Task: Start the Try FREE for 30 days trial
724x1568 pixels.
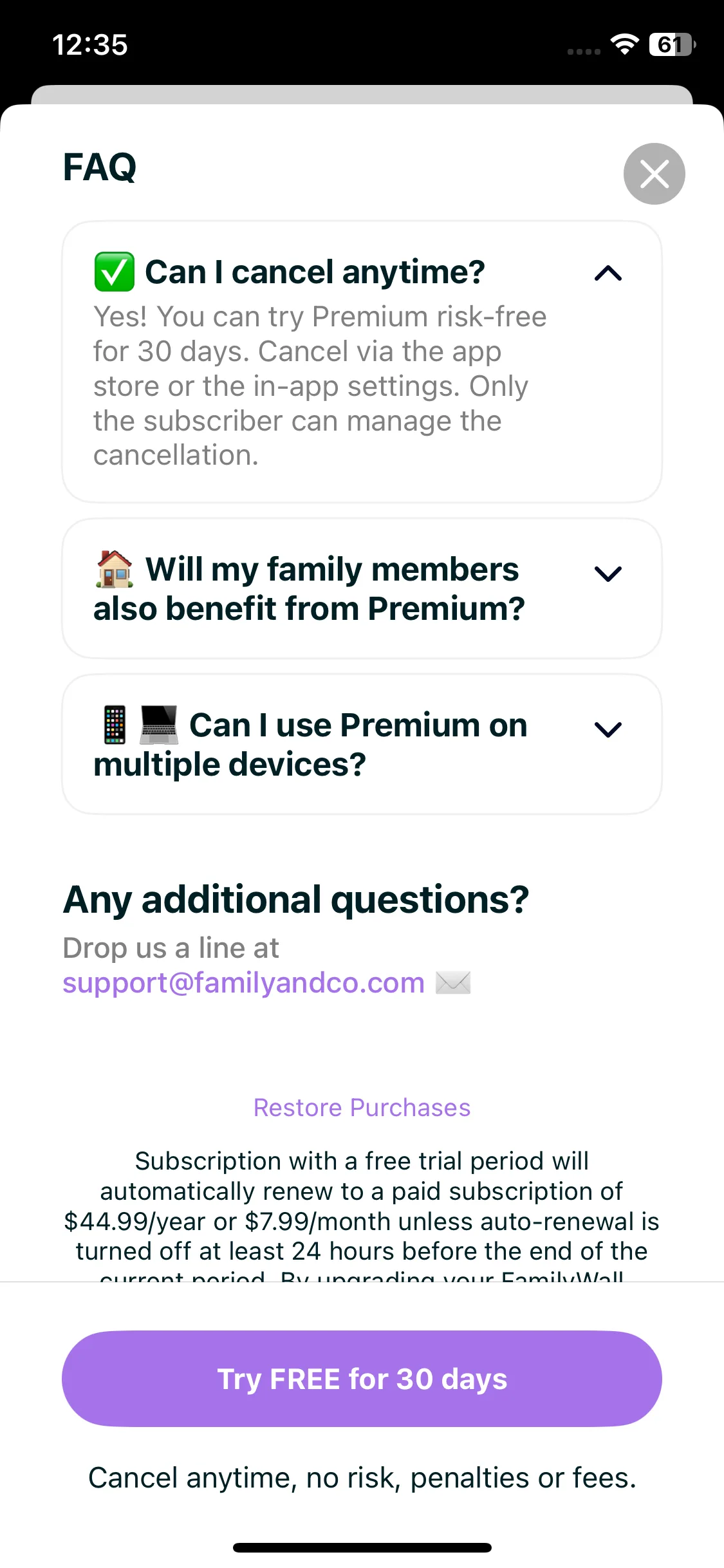Action: click(x=362, y=1379)
